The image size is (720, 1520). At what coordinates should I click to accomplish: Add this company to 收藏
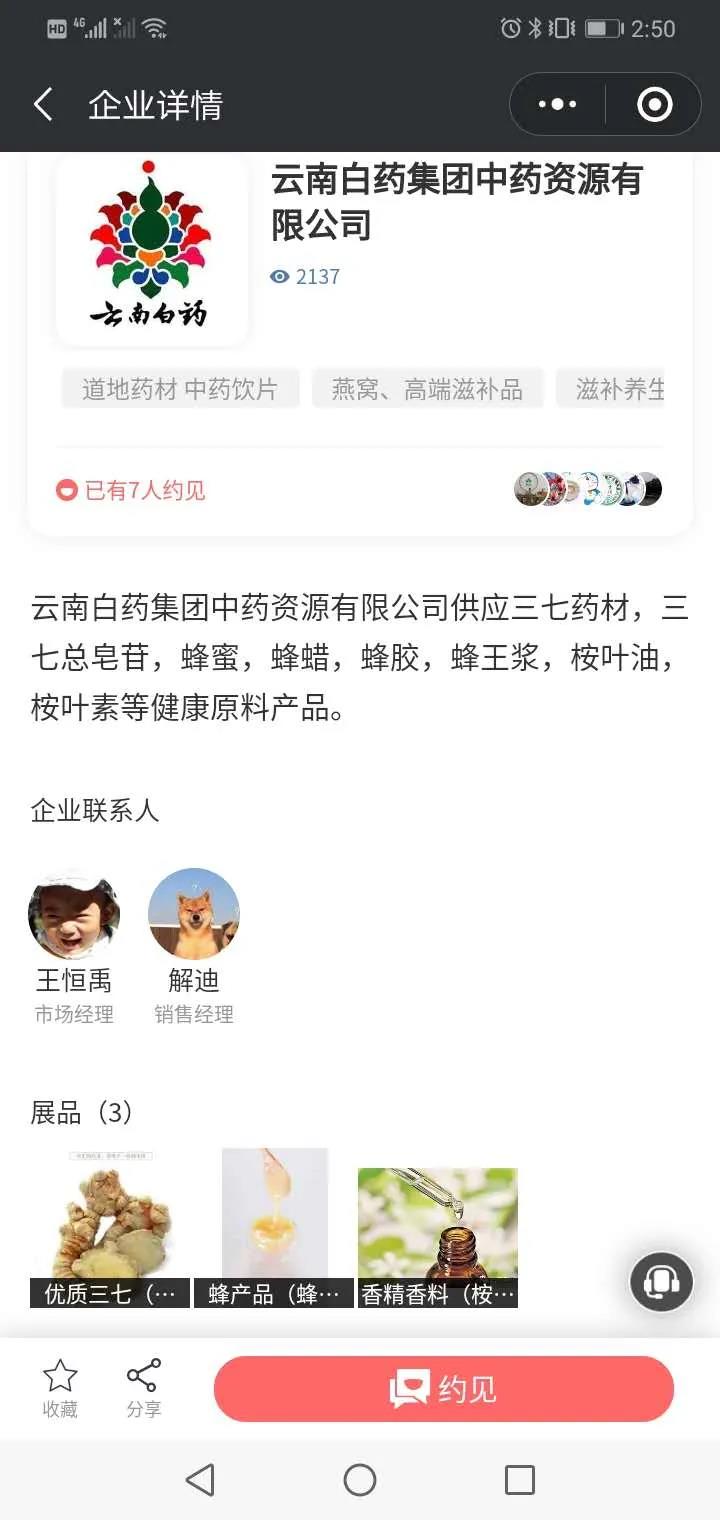tap(60, 1388)
